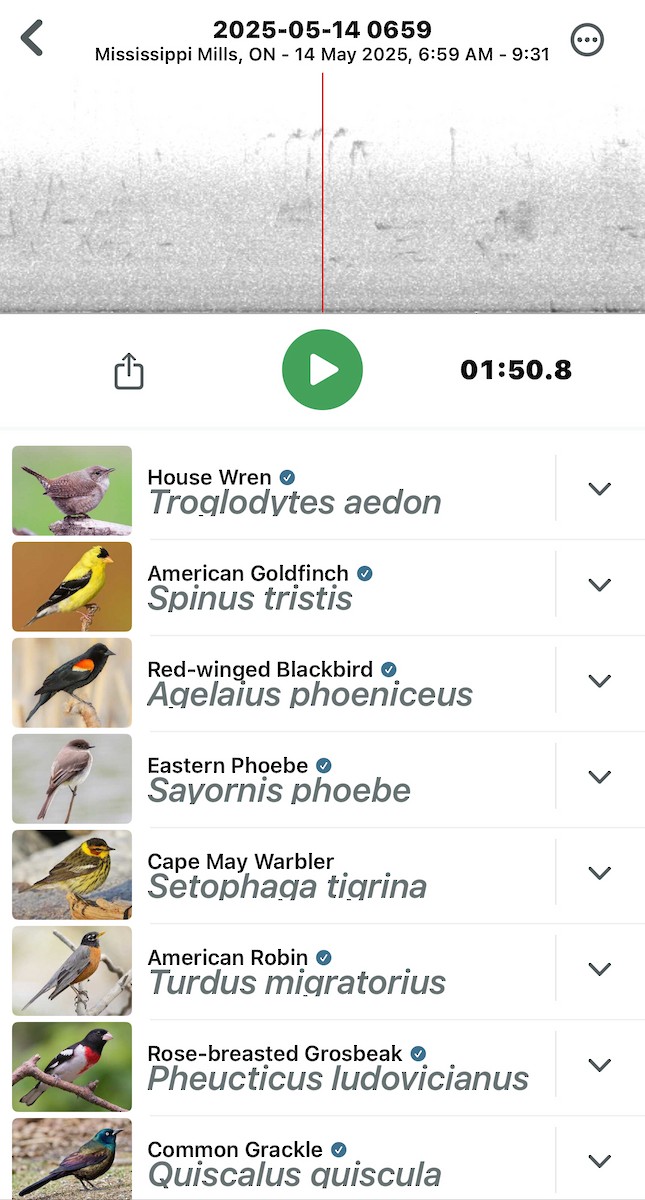Expand the American Robin chevron

click(x=599, y=969)
